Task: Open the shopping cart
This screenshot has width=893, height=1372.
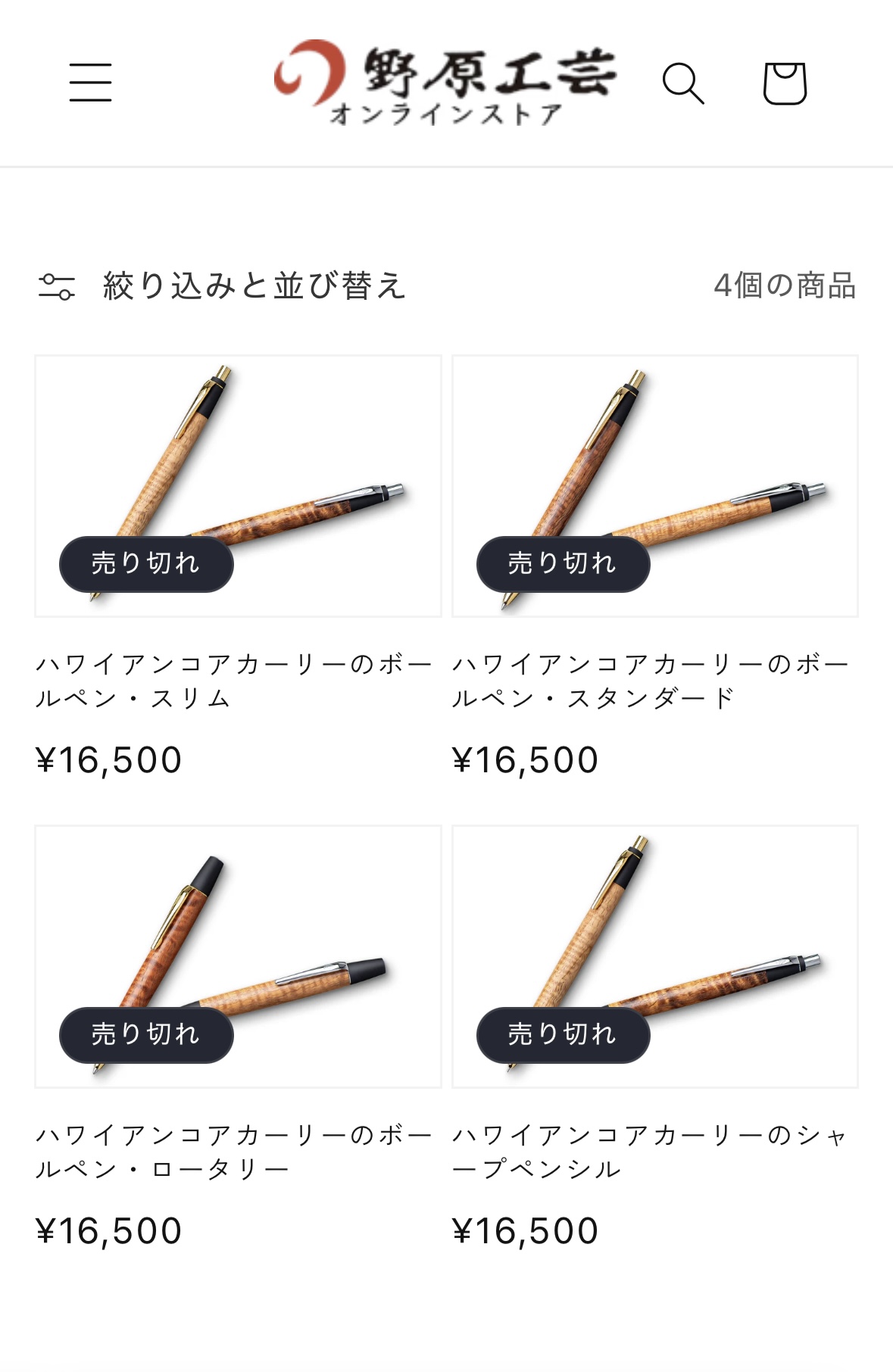Action: (x=784, y=83)
